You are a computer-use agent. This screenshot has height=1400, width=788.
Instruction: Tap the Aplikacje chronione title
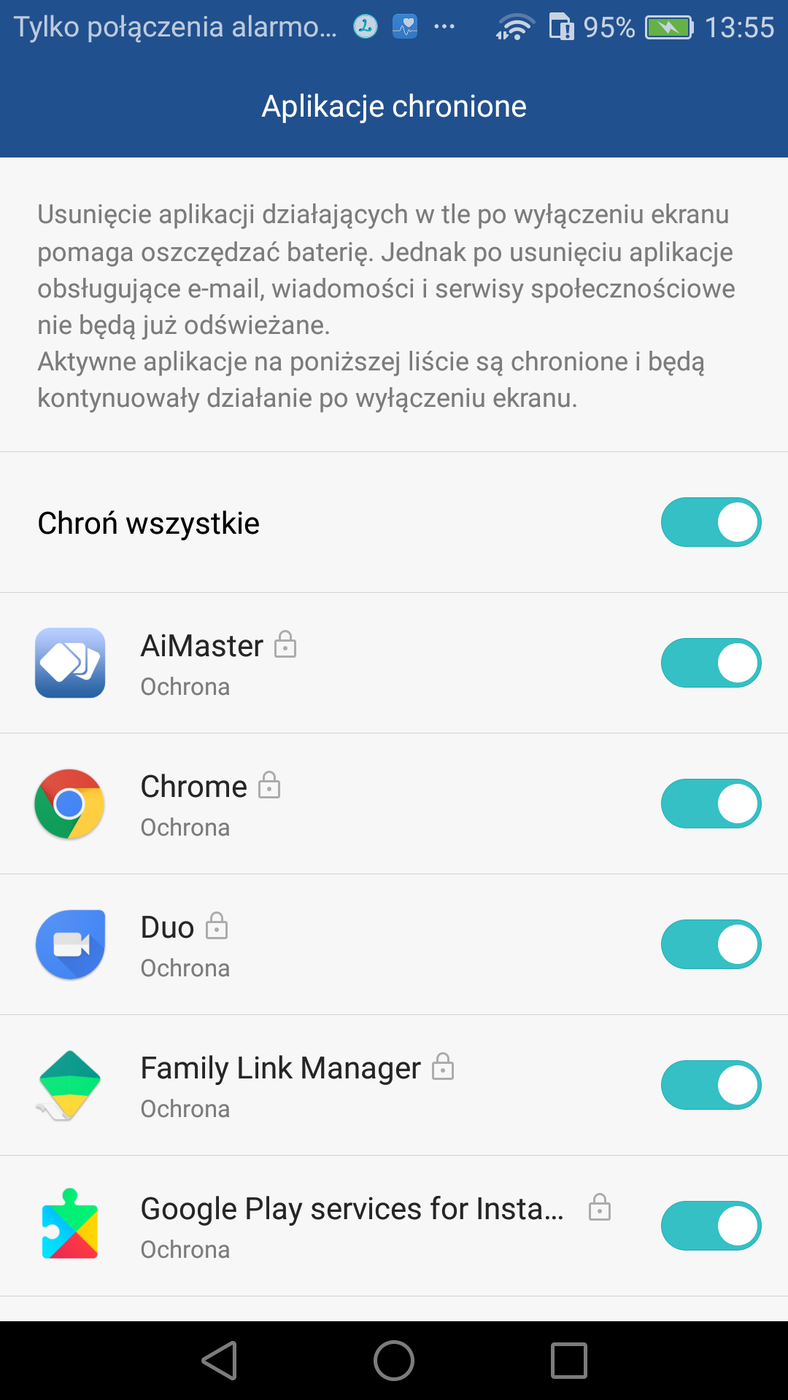[x=394, y=106]
